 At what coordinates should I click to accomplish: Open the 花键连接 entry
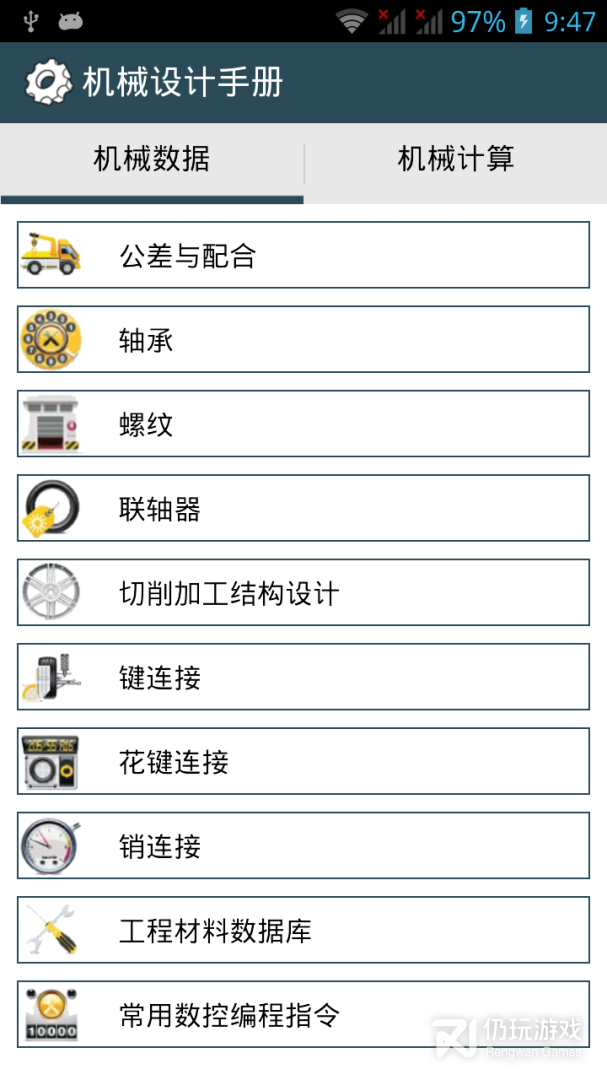coord(303,762)
